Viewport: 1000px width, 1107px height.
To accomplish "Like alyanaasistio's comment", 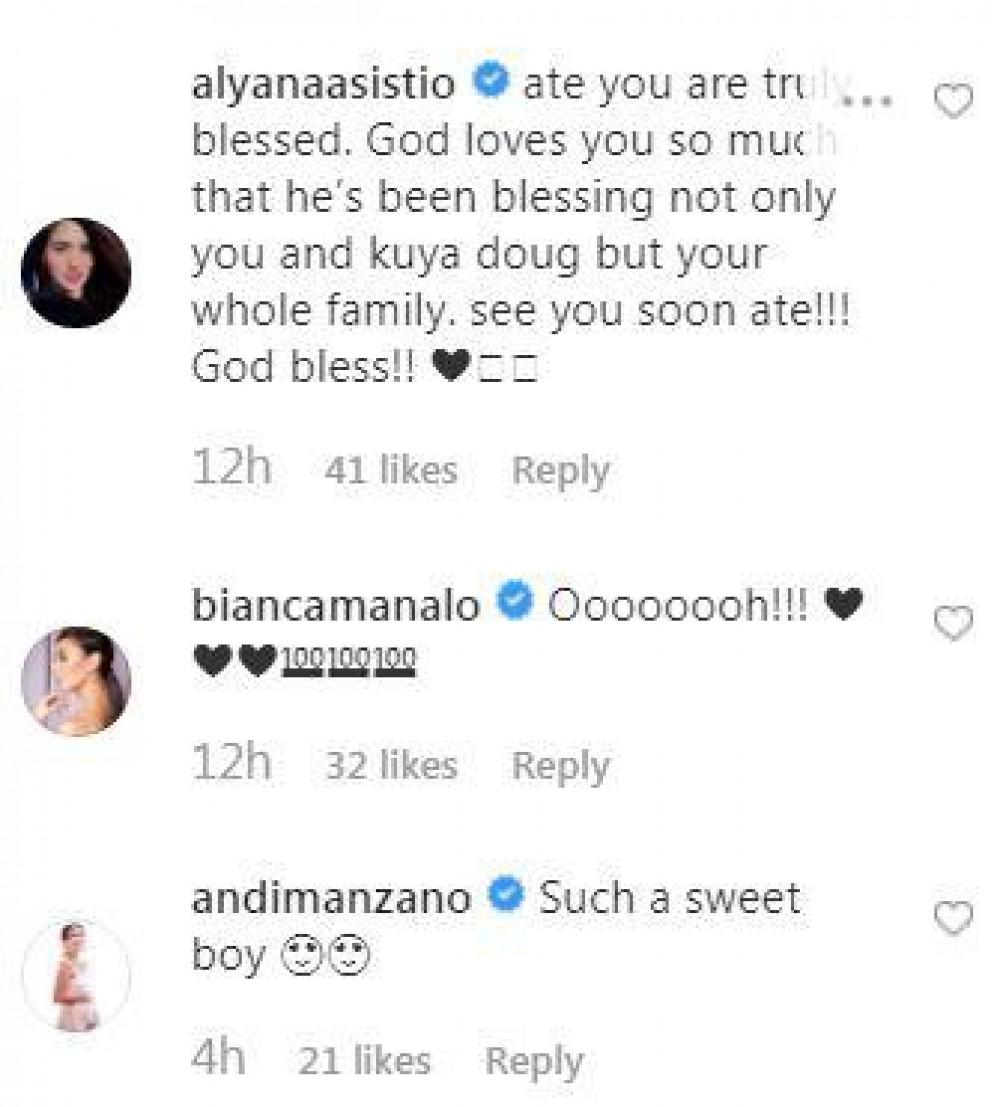I will pos(952,100).
